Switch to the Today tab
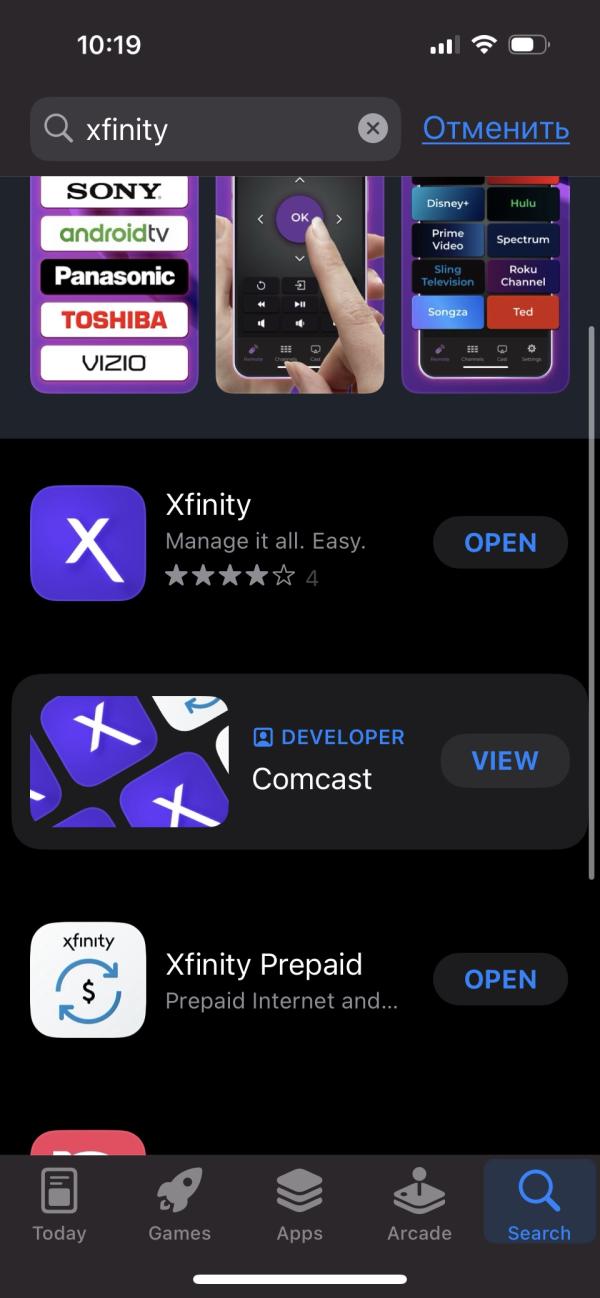The image size is (600, 1298). point(59,1205)
